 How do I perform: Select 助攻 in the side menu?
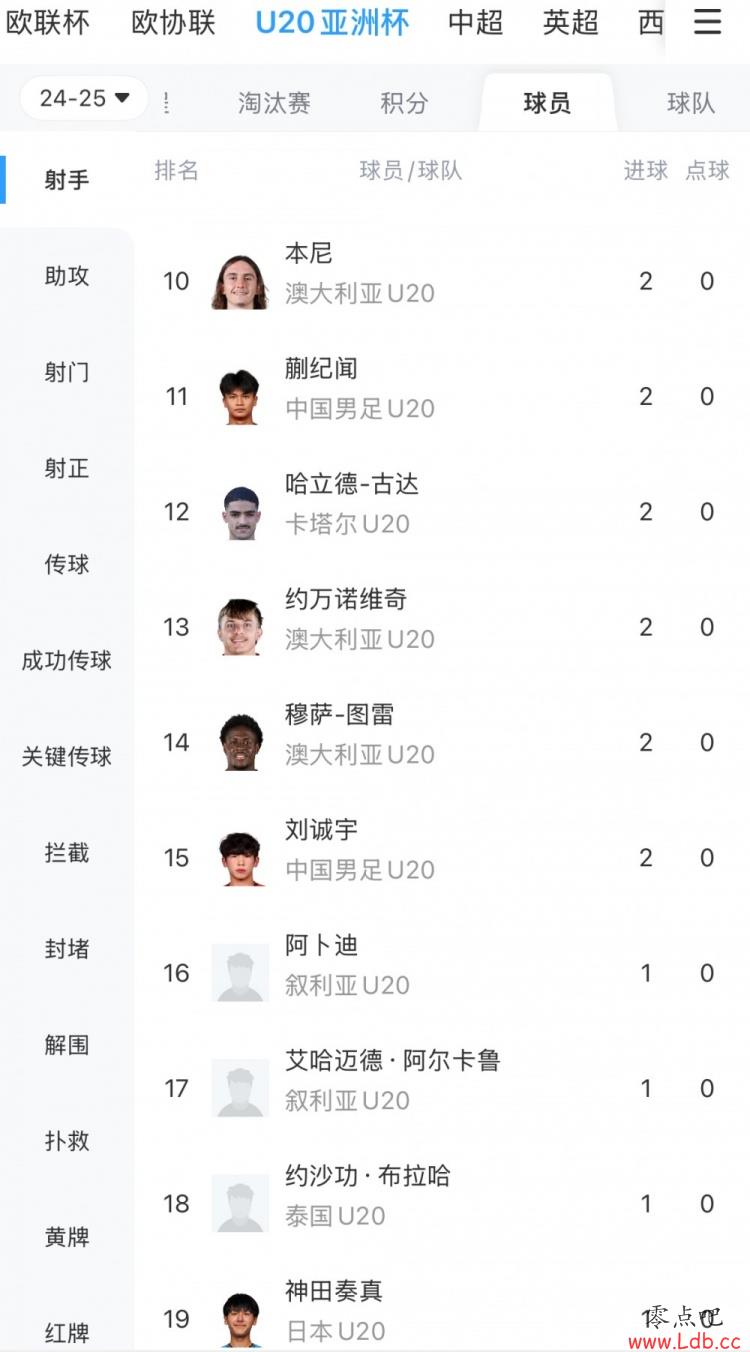click(x=67, y=276)
